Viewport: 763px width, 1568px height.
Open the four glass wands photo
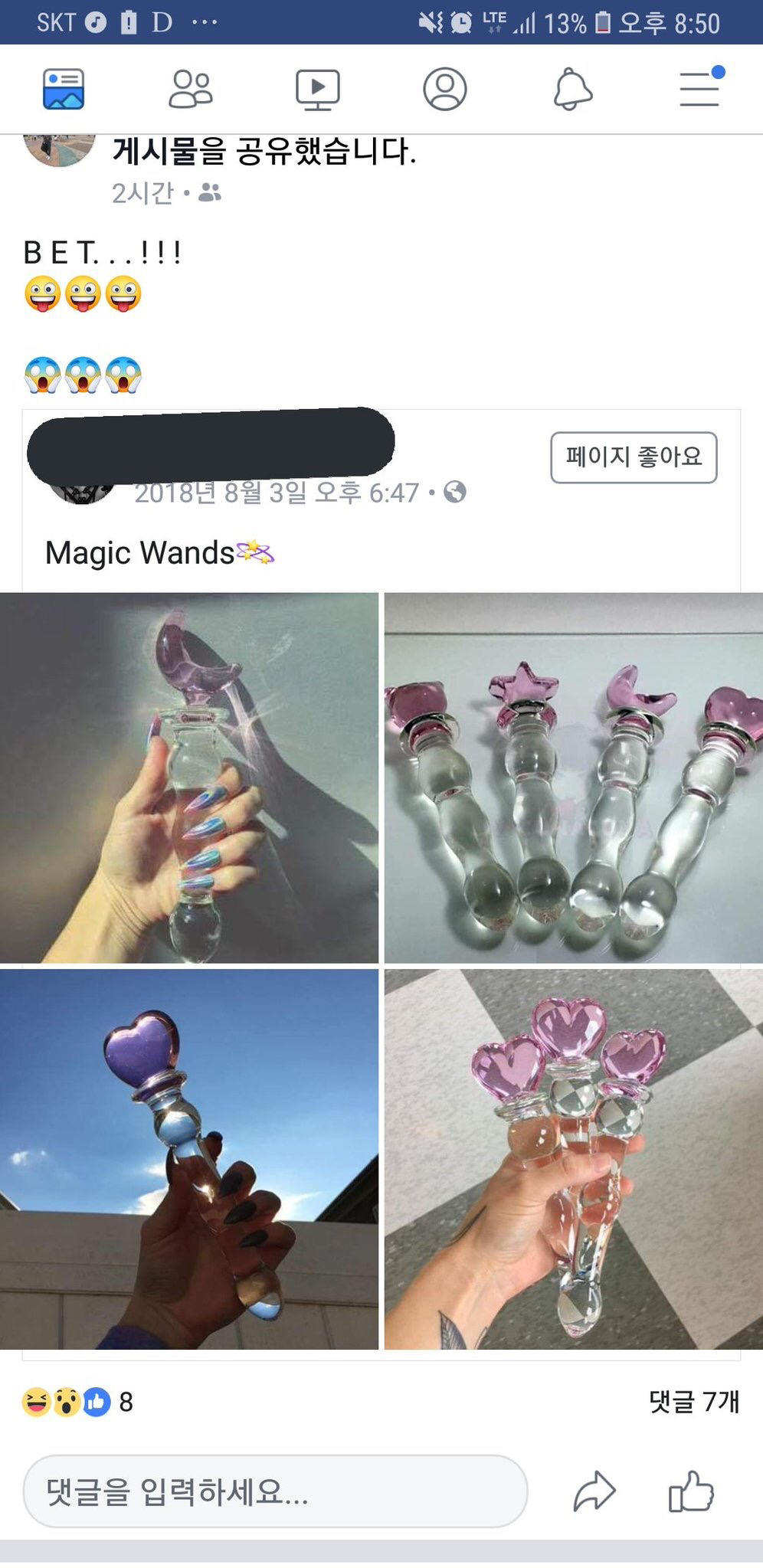(573, 777)
